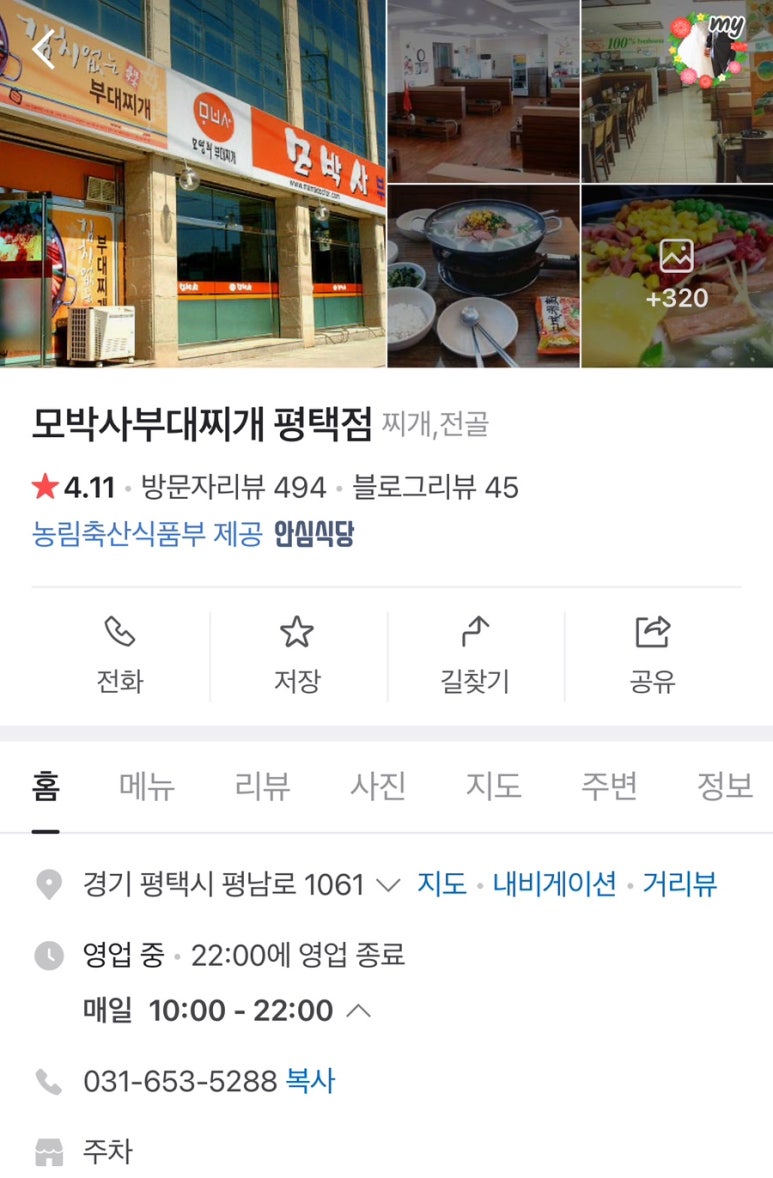
Task: Get directions with 길찾기
Action: (475, 655)
